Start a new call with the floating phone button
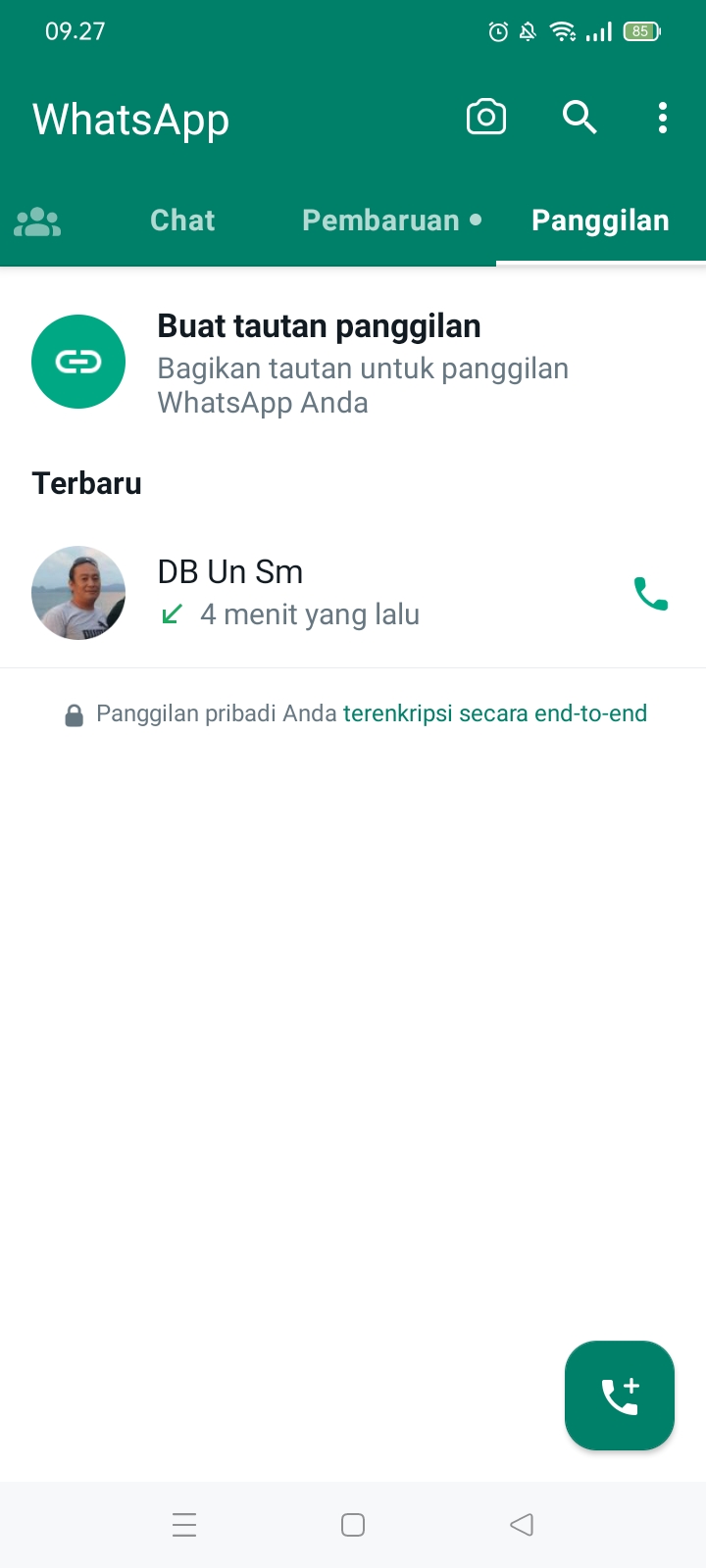706x1568 pixels. tap(620, 1396)
